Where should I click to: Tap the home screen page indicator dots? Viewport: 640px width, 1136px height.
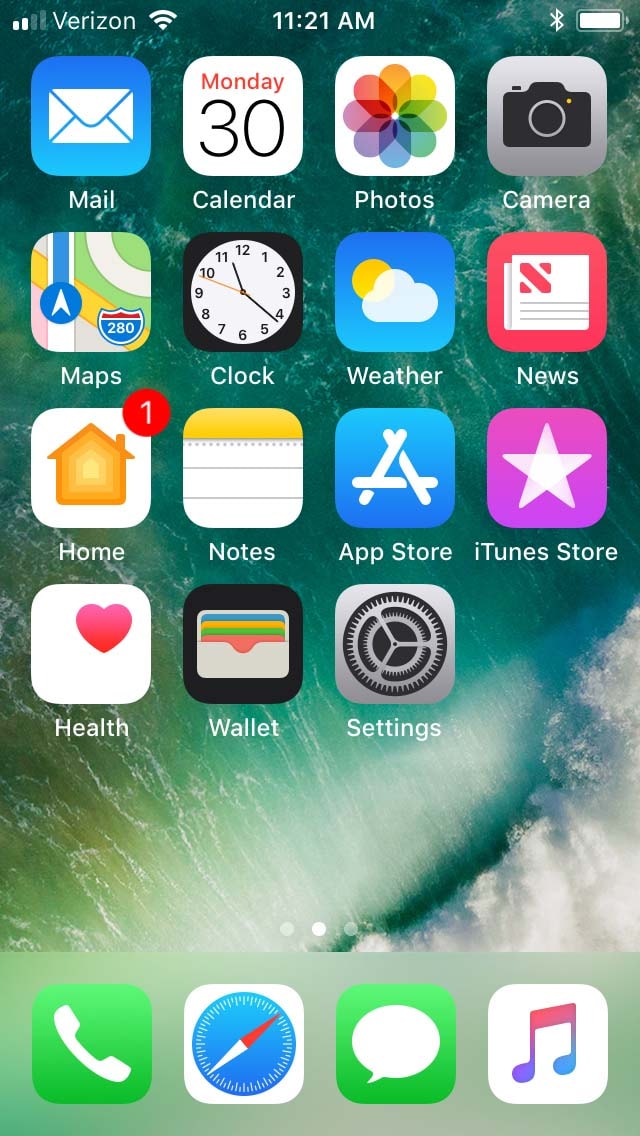319,929
